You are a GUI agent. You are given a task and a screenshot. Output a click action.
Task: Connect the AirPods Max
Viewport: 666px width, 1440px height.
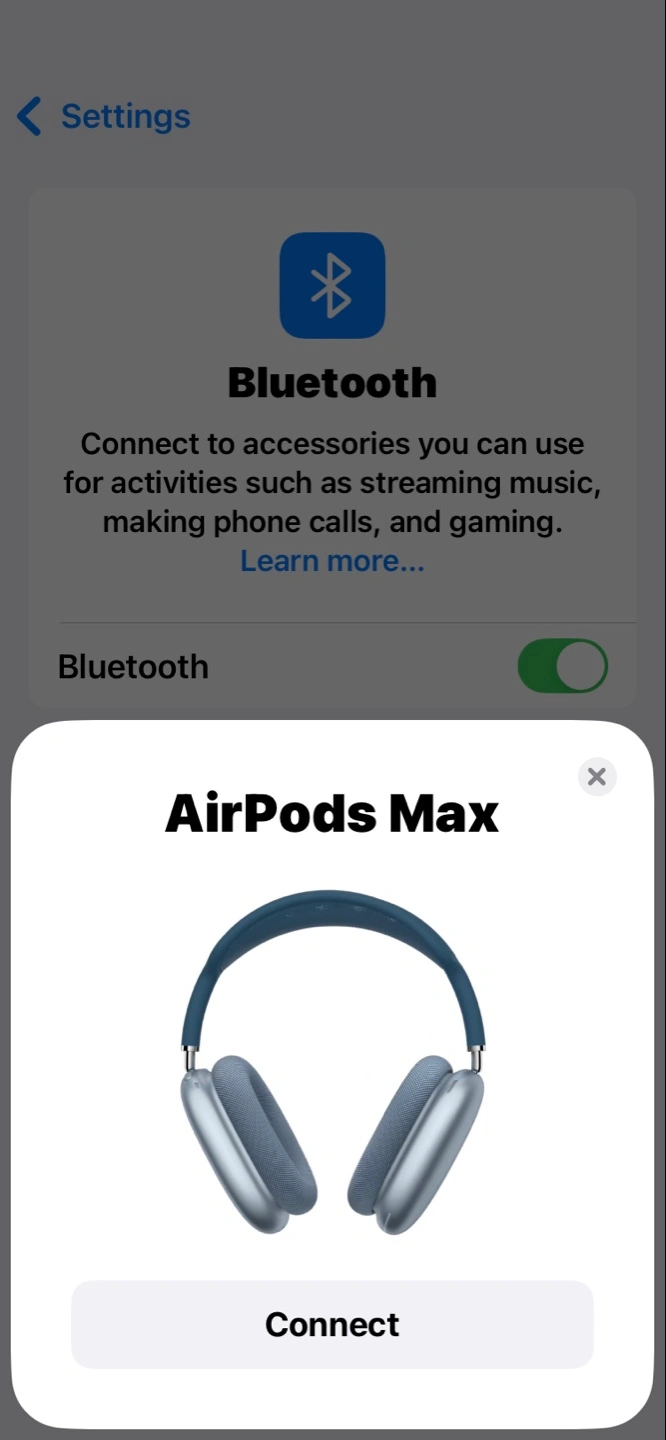click(332, 1324)
